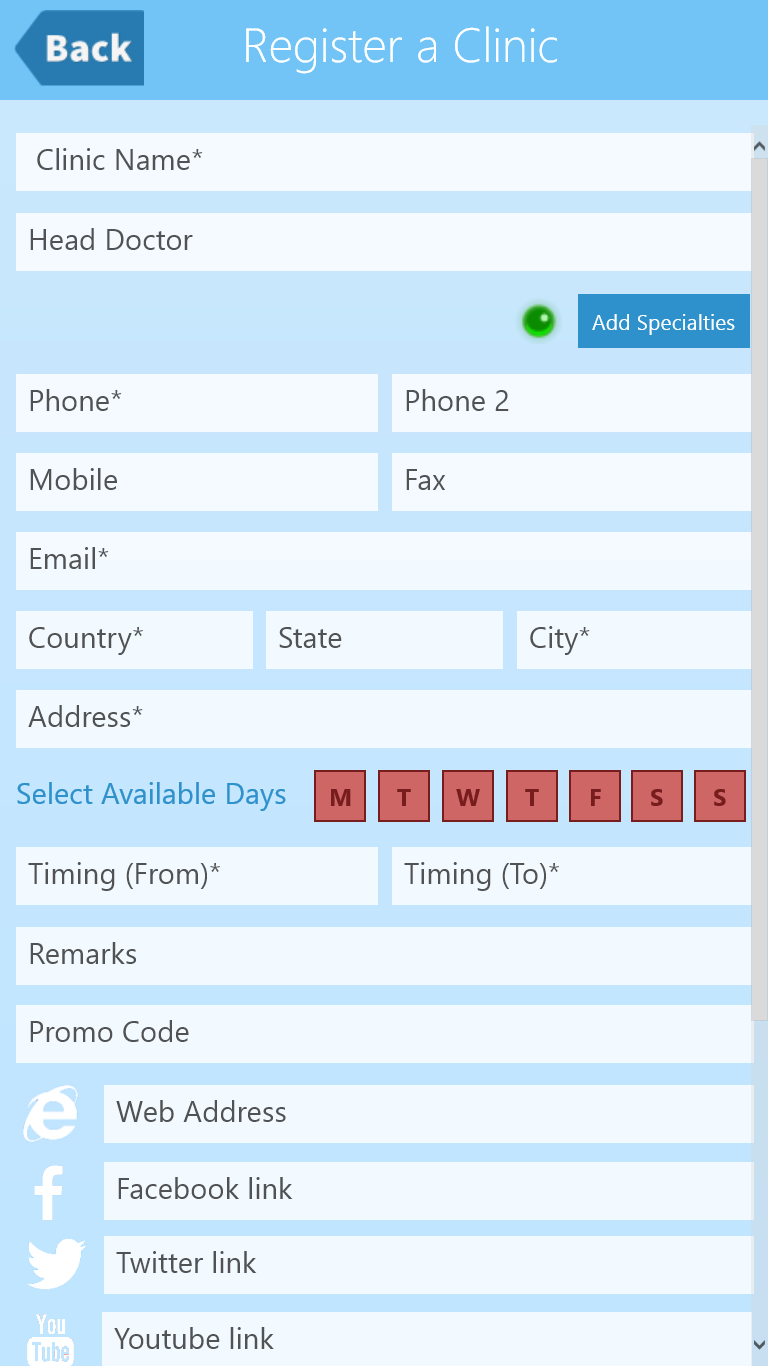
Task: Toggle Monday as an available day
Action: tap(340, 796)
